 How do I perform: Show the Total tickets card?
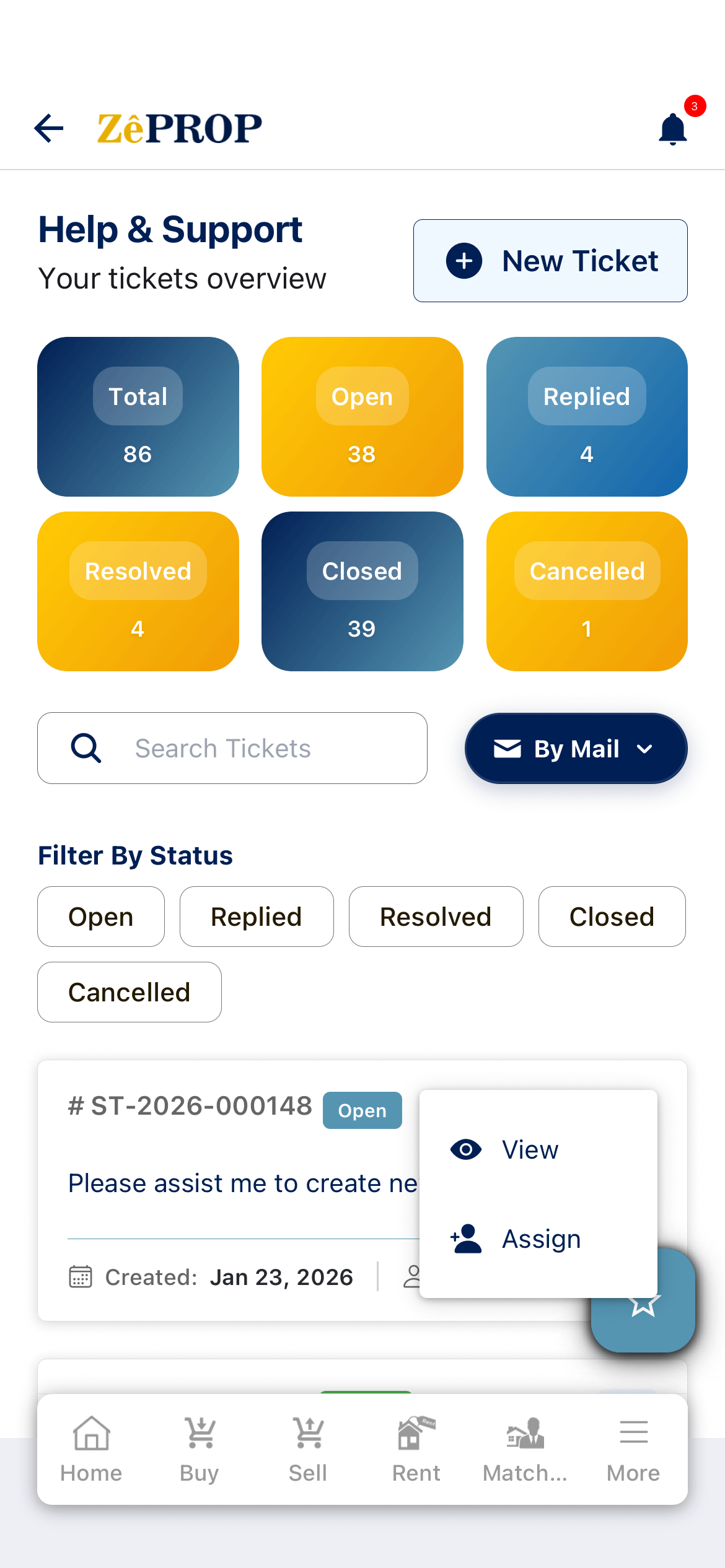pyautogui.click(x=138, y=417)
